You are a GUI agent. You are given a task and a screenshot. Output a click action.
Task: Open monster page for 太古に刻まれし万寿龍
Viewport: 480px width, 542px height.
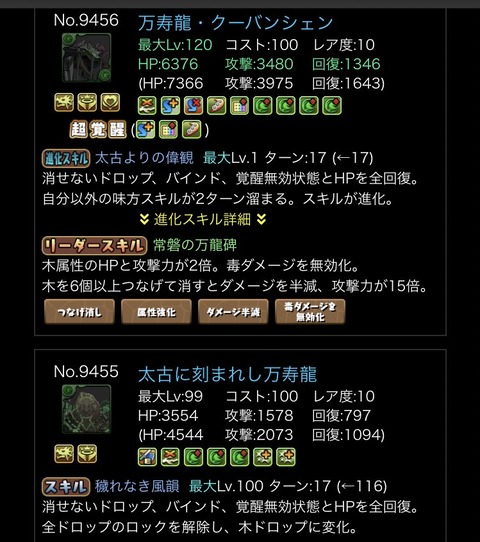[227, 375]
